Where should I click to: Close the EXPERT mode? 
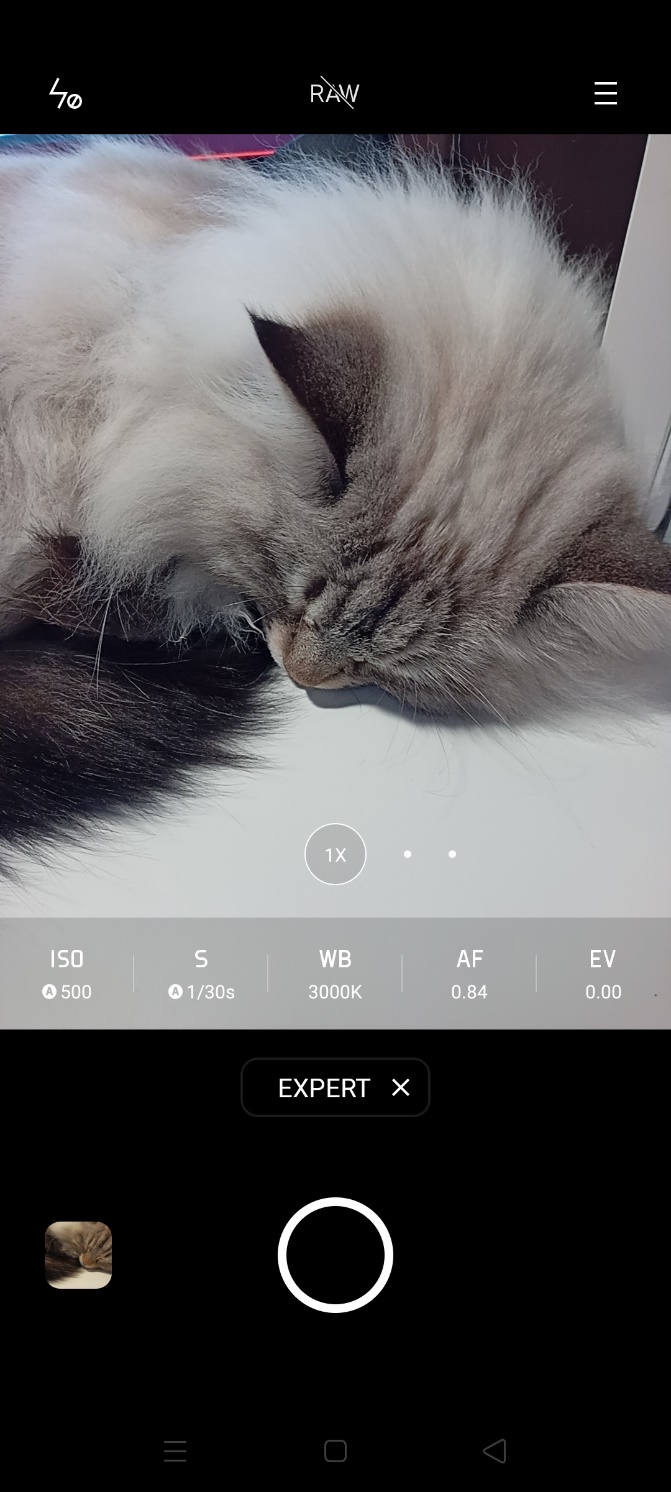[401, 1087]
